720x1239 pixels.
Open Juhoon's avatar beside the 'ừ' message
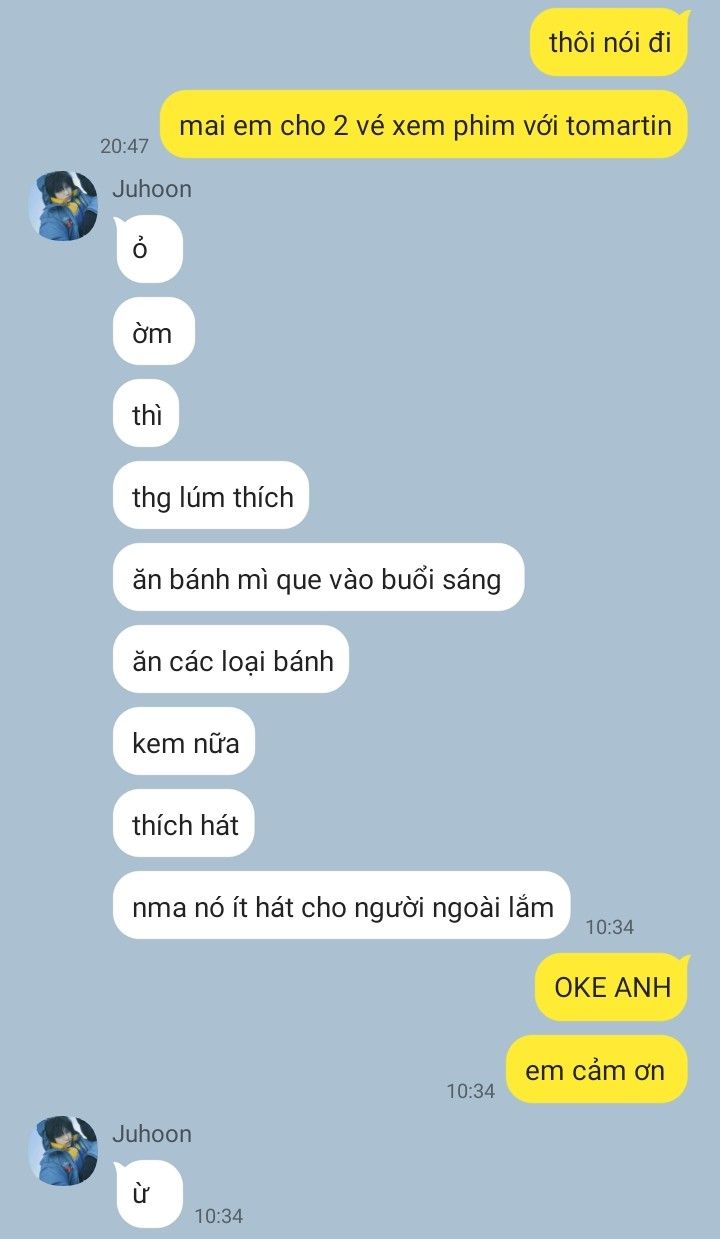[67, 1151]
